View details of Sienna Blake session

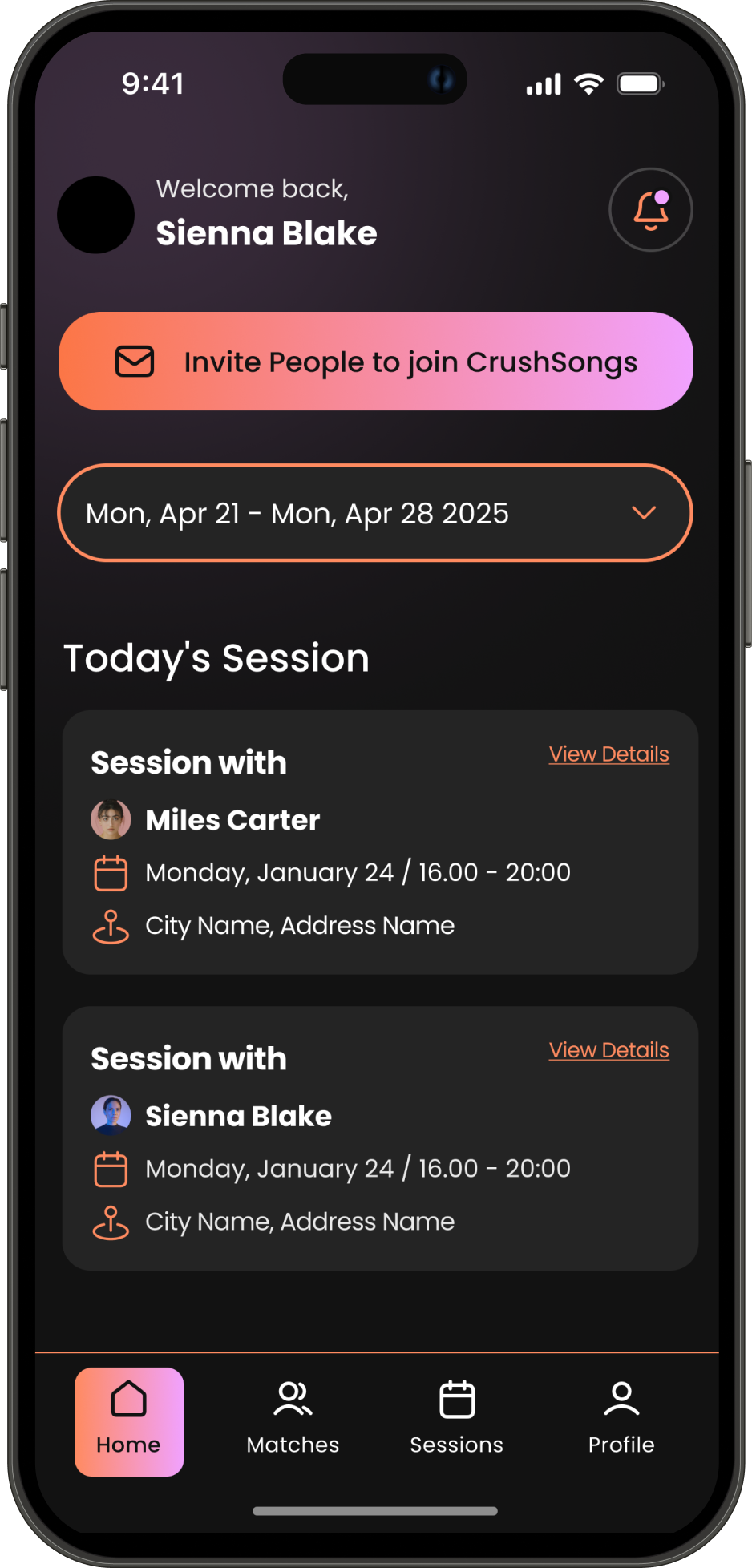coord(608,1050)
